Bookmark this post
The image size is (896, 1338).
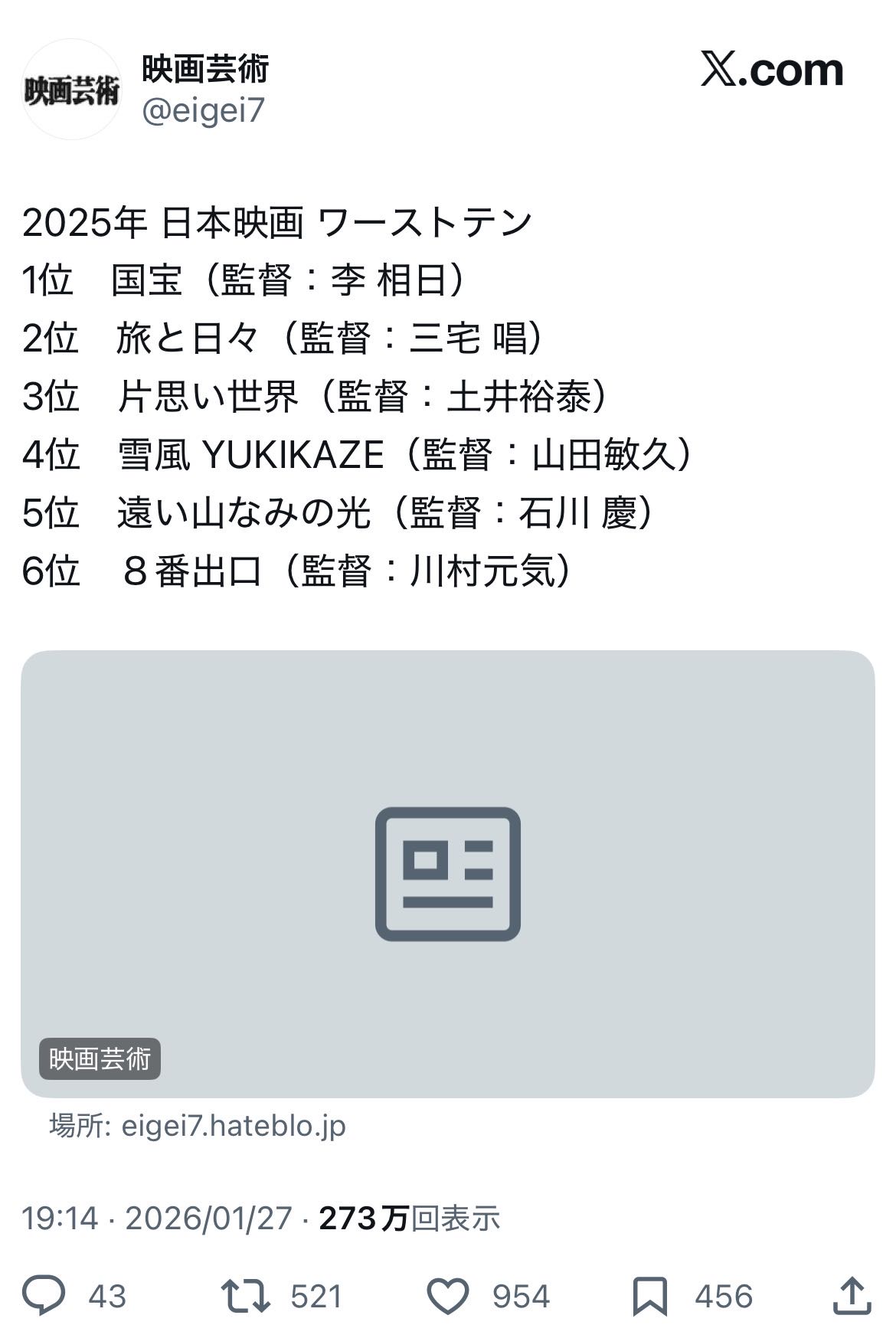(649, 1297)
